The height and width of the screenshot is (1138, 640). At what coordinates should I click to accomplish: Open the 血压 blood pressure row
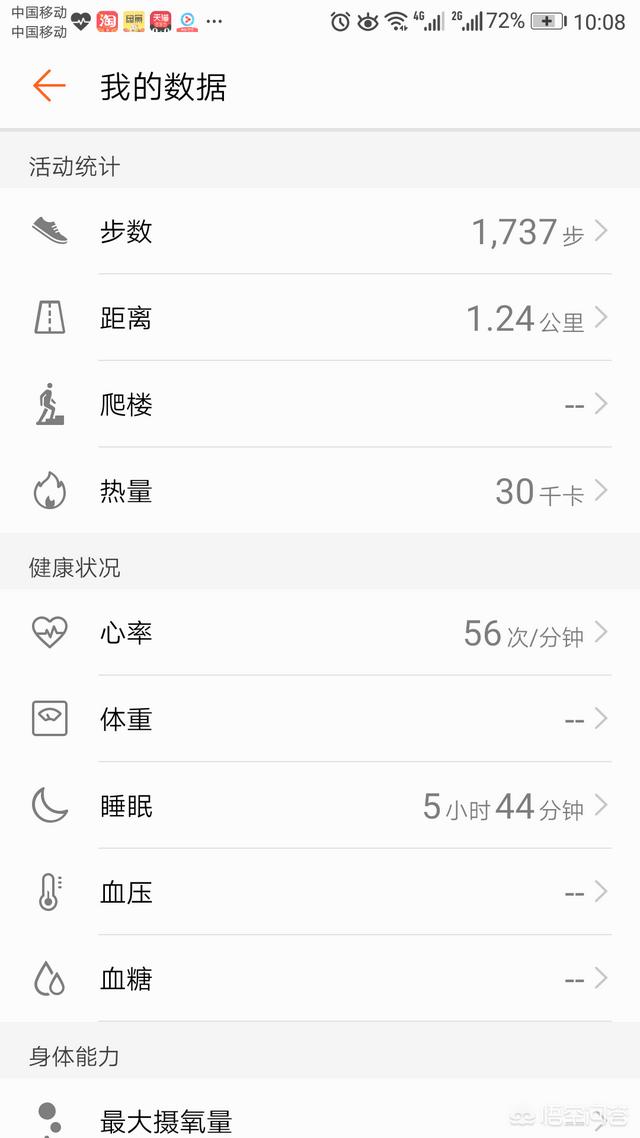[x=320, y=892]
